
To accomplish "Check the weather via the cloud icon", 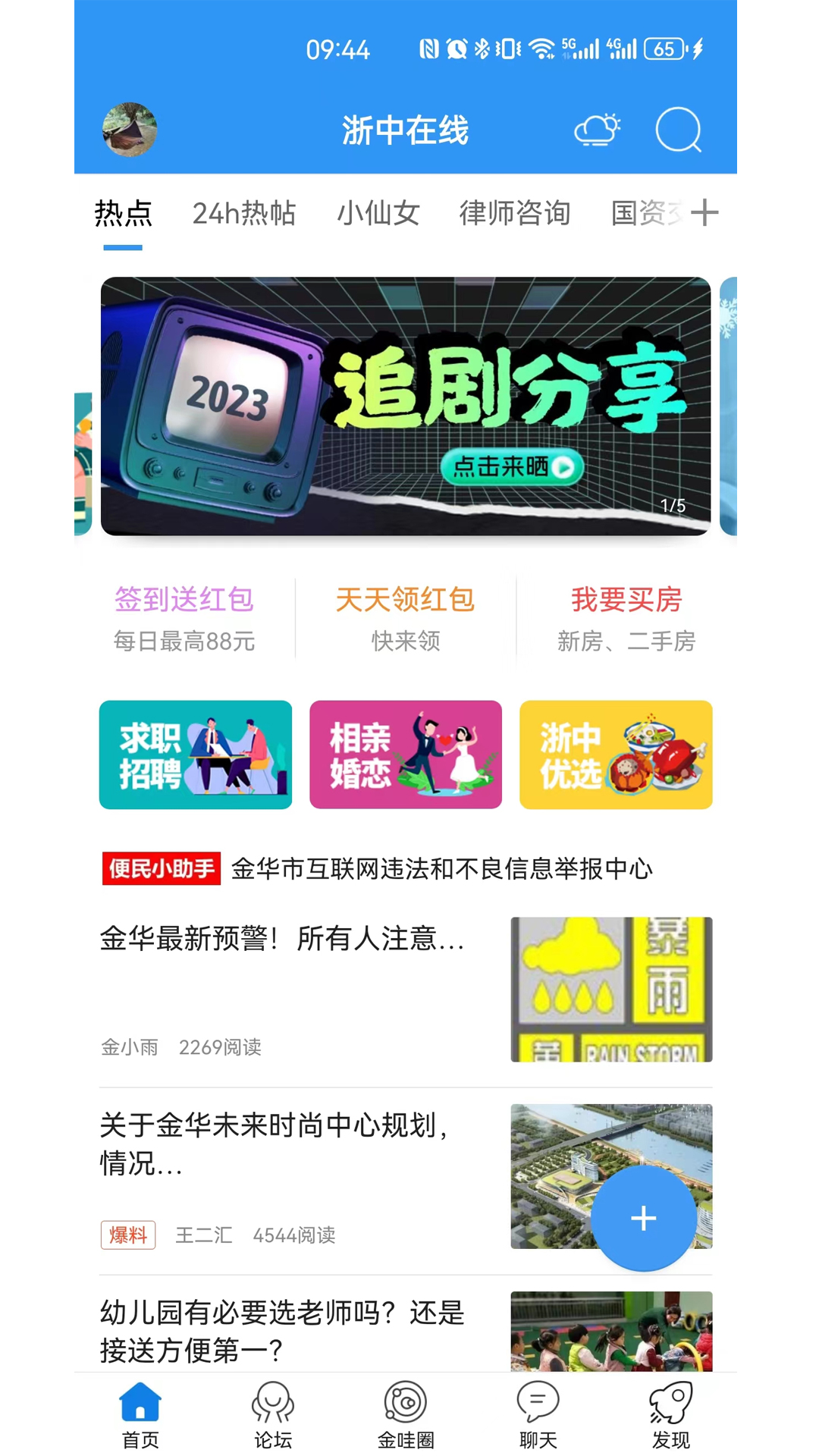I will [x=598, y=129].
